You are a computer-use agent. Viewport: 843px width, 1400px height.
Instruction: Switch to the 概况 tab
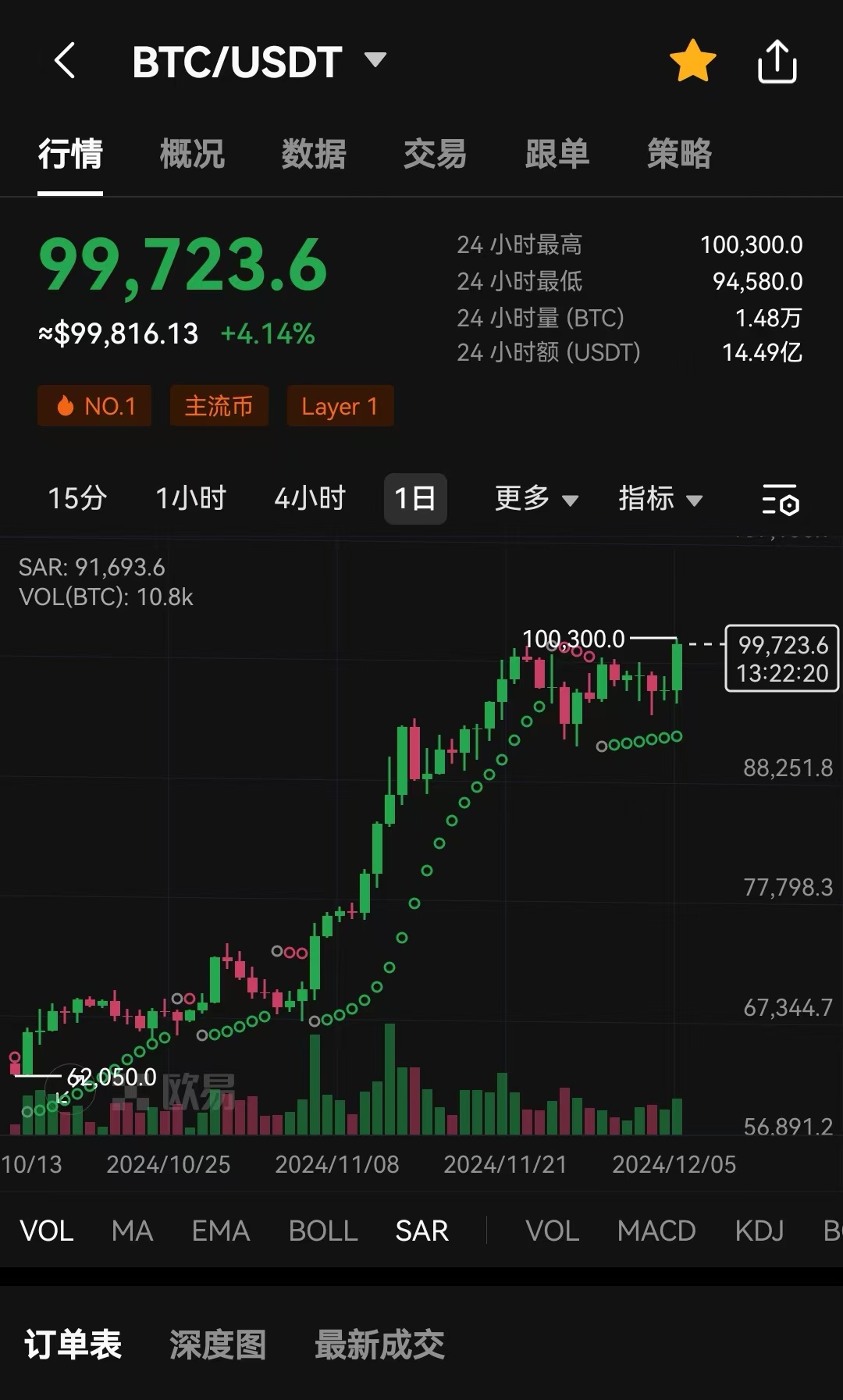(192, 154)
